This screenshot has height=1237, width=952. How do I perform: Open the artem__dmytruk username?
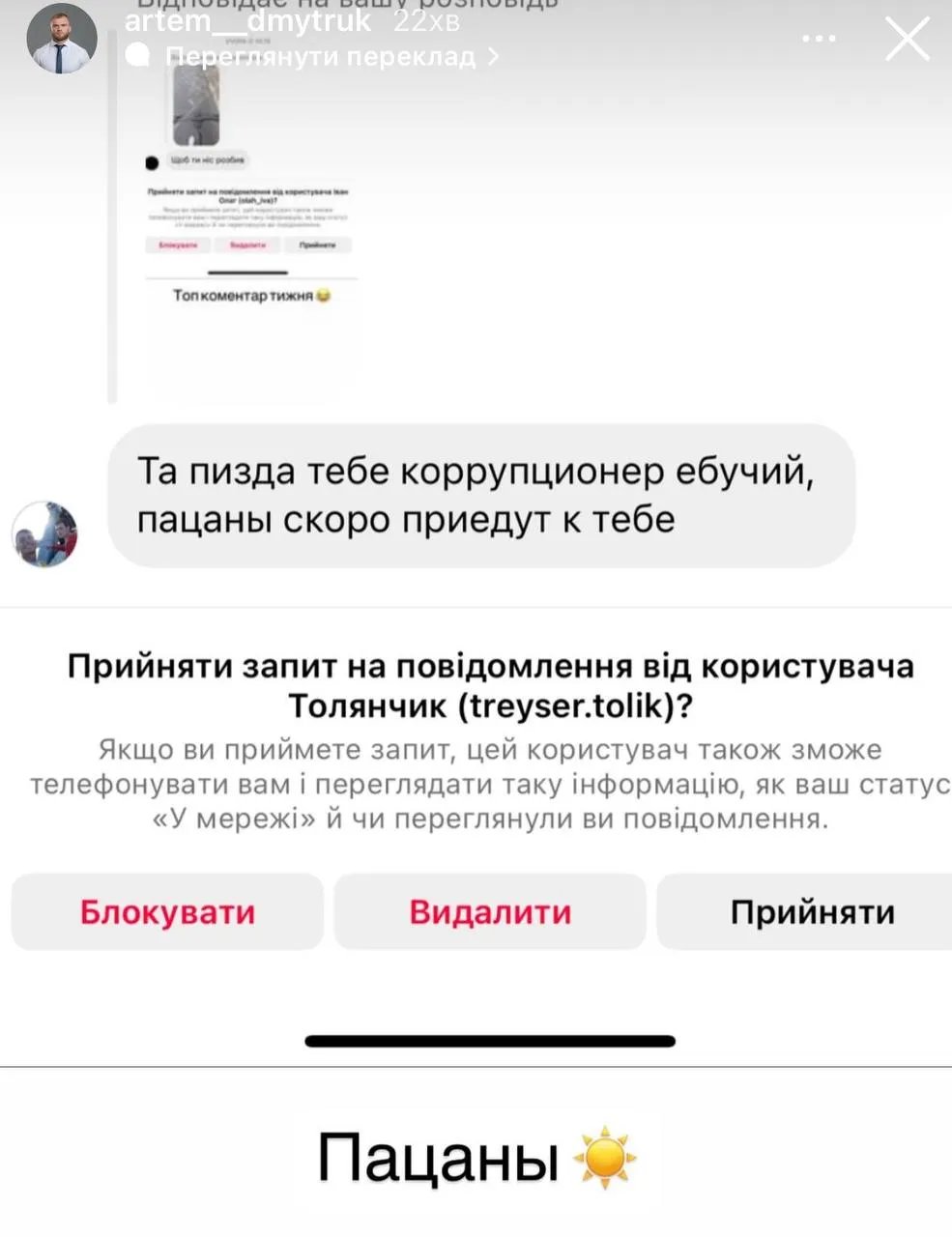point(247,21)
